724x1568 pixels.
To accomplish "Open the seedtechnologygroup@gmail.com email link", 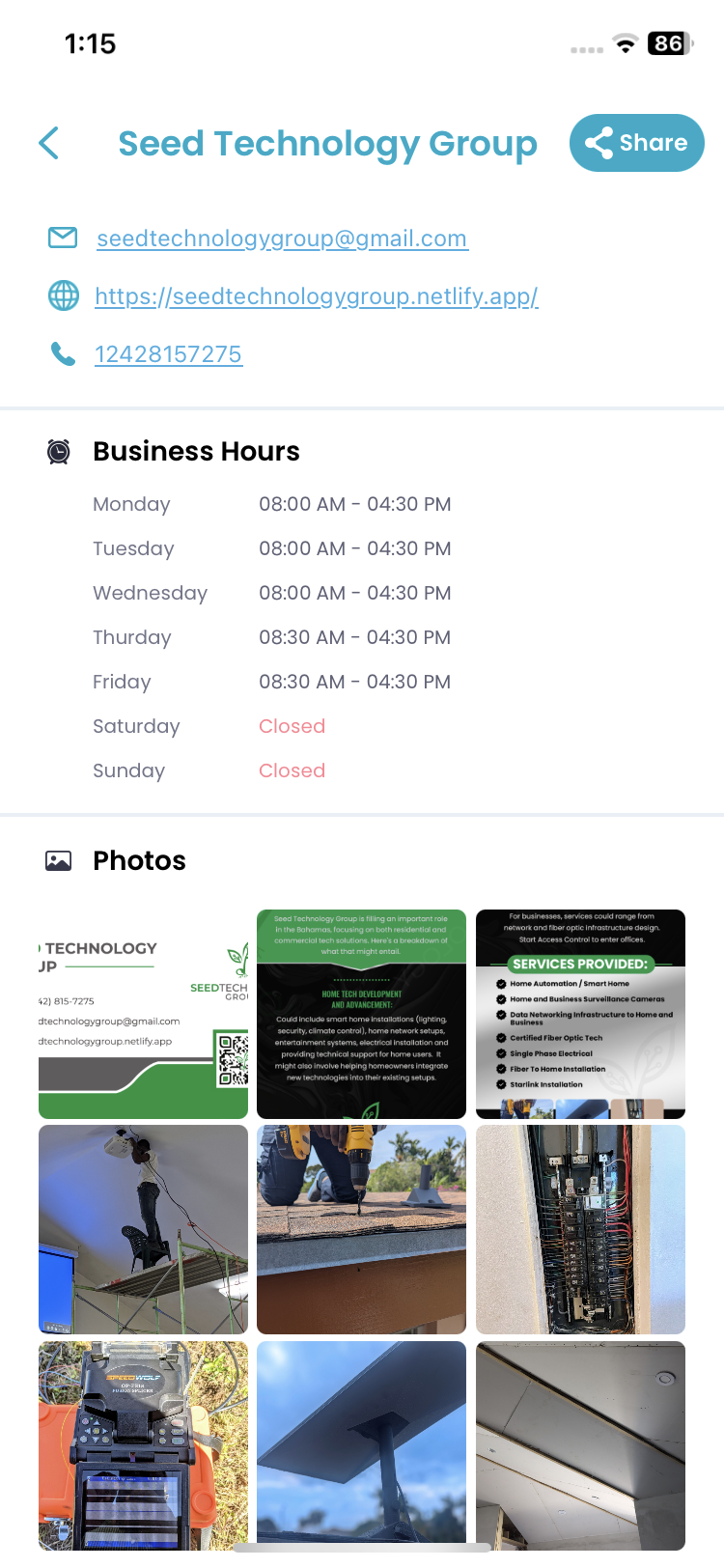I will pos(282,238).
